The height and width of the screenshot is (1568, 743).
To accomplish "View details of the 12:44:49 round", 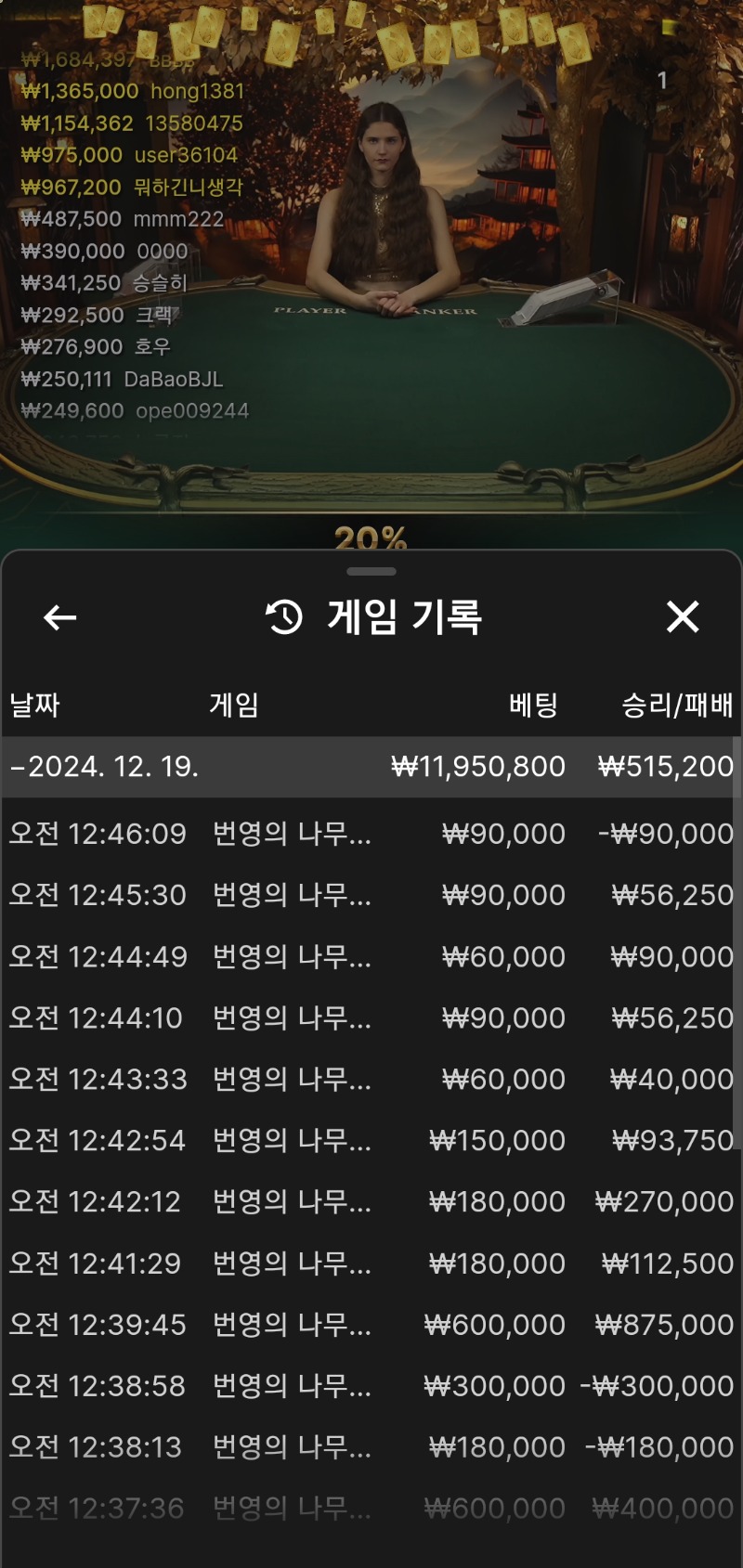I will [371, 956].
